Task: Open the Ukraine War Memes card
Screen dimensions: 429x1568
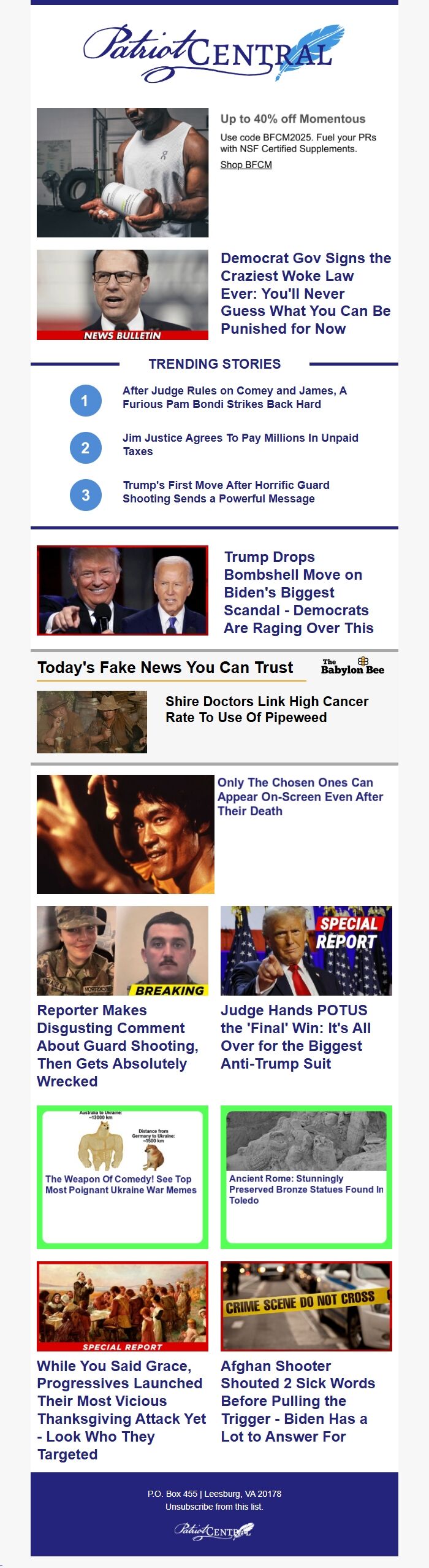Action: [121, 1184]
